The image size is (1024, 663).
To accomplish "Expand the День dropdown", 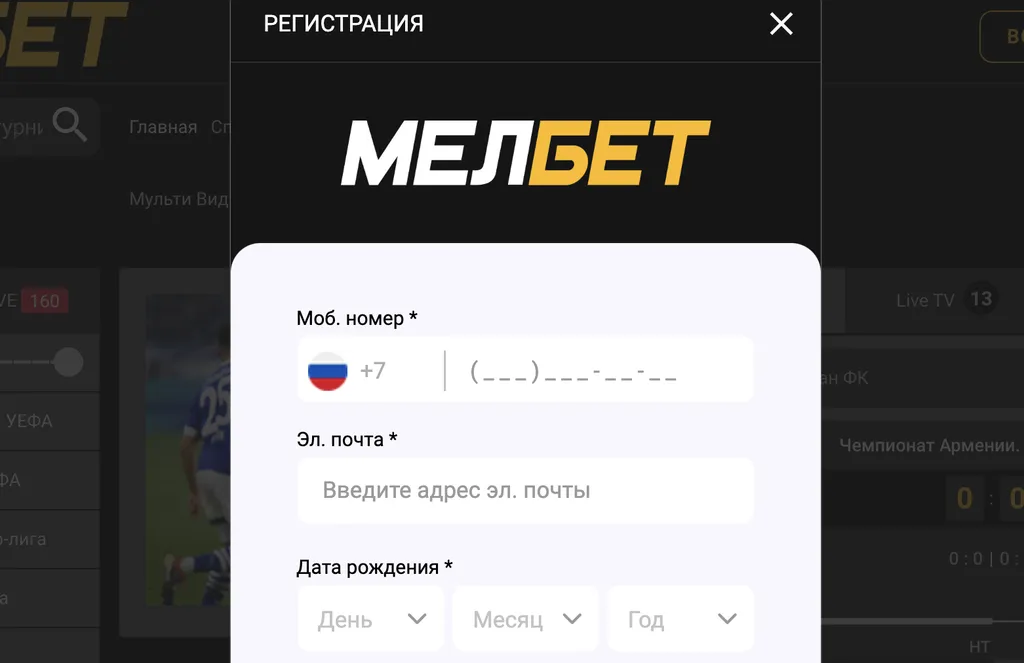I will (371, 619).
